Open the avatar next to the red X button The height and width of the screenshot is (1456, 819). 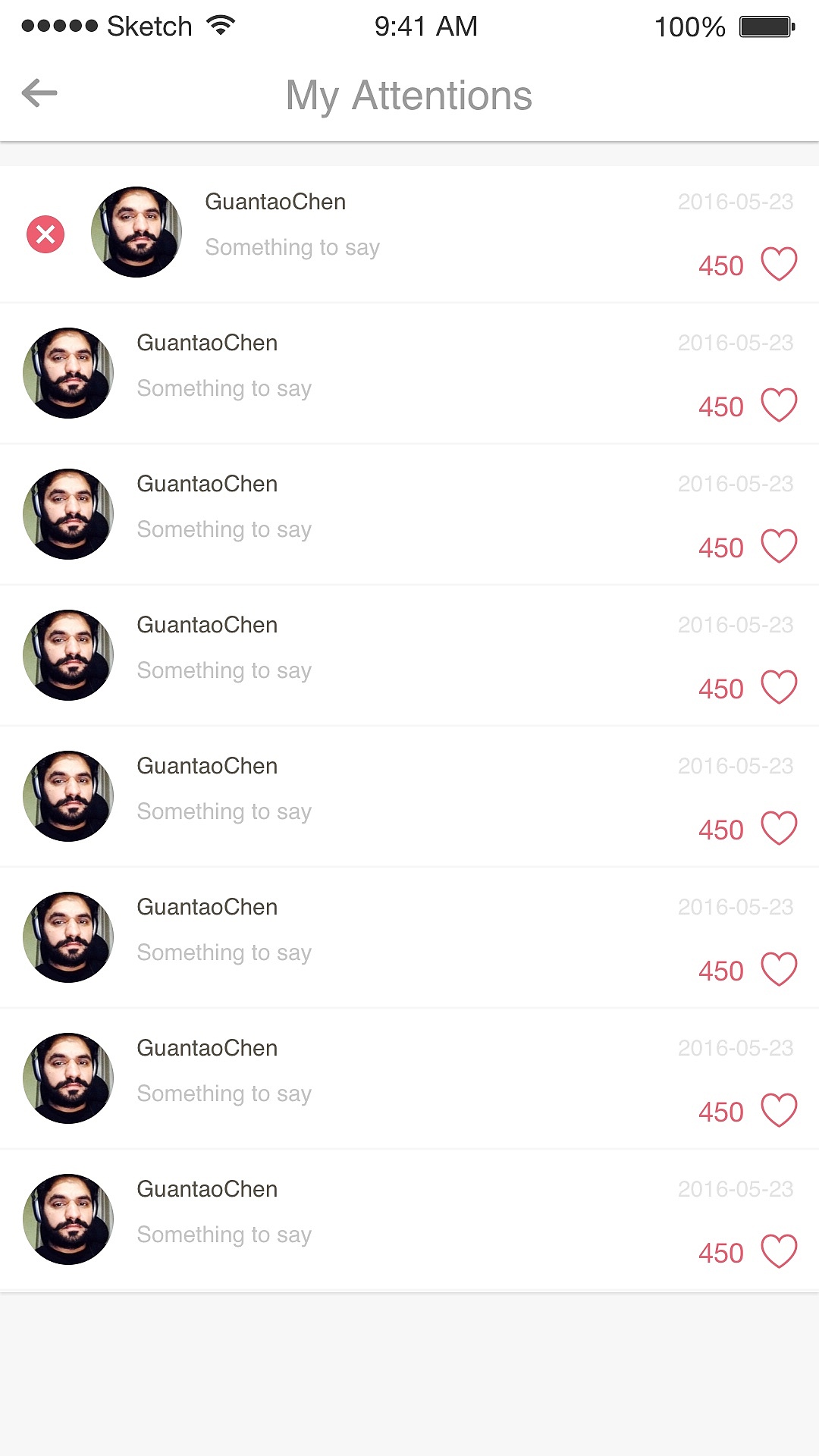coord(136,232)
